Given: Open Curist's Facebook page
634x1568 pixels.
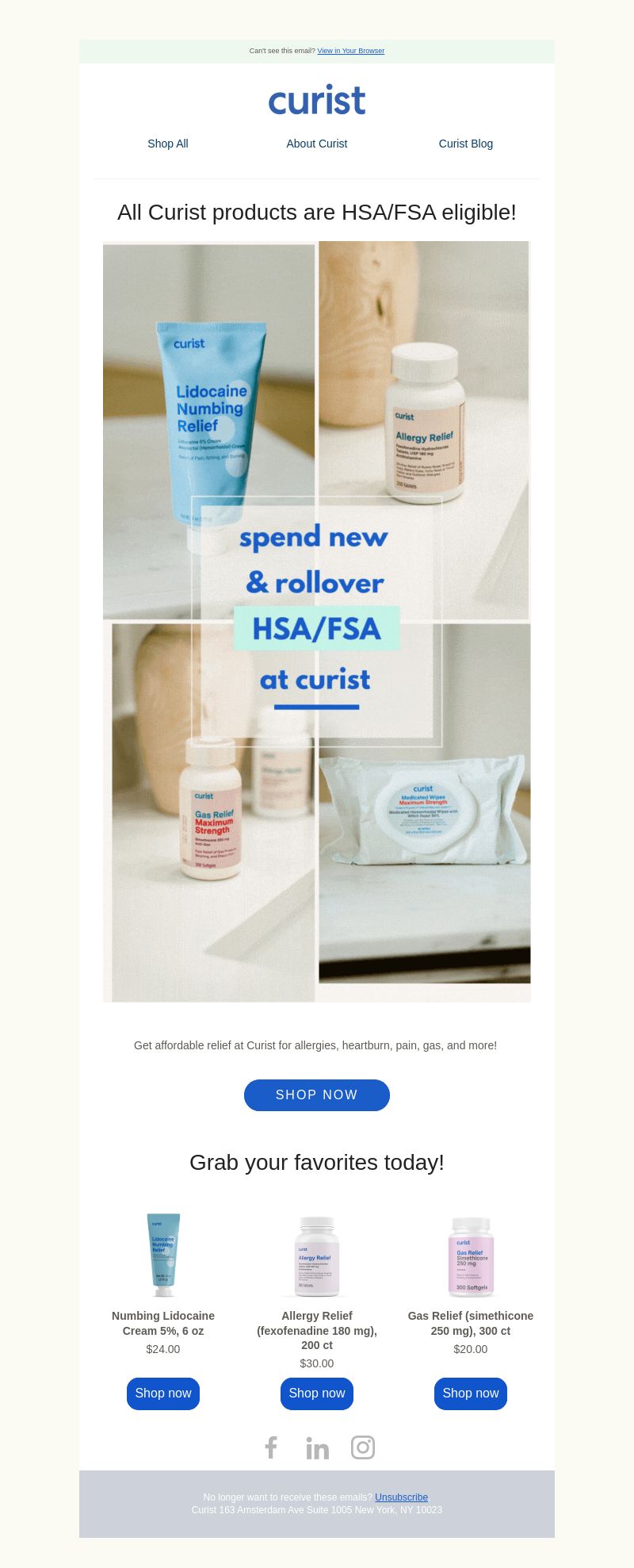Looking at the screenshot, I should click(271, 1447).
